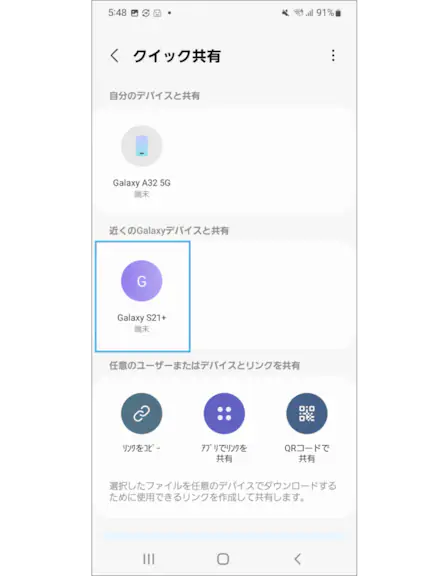Choose アプリでリンクを共有 option
448x576 pixels.
(224, 428)
